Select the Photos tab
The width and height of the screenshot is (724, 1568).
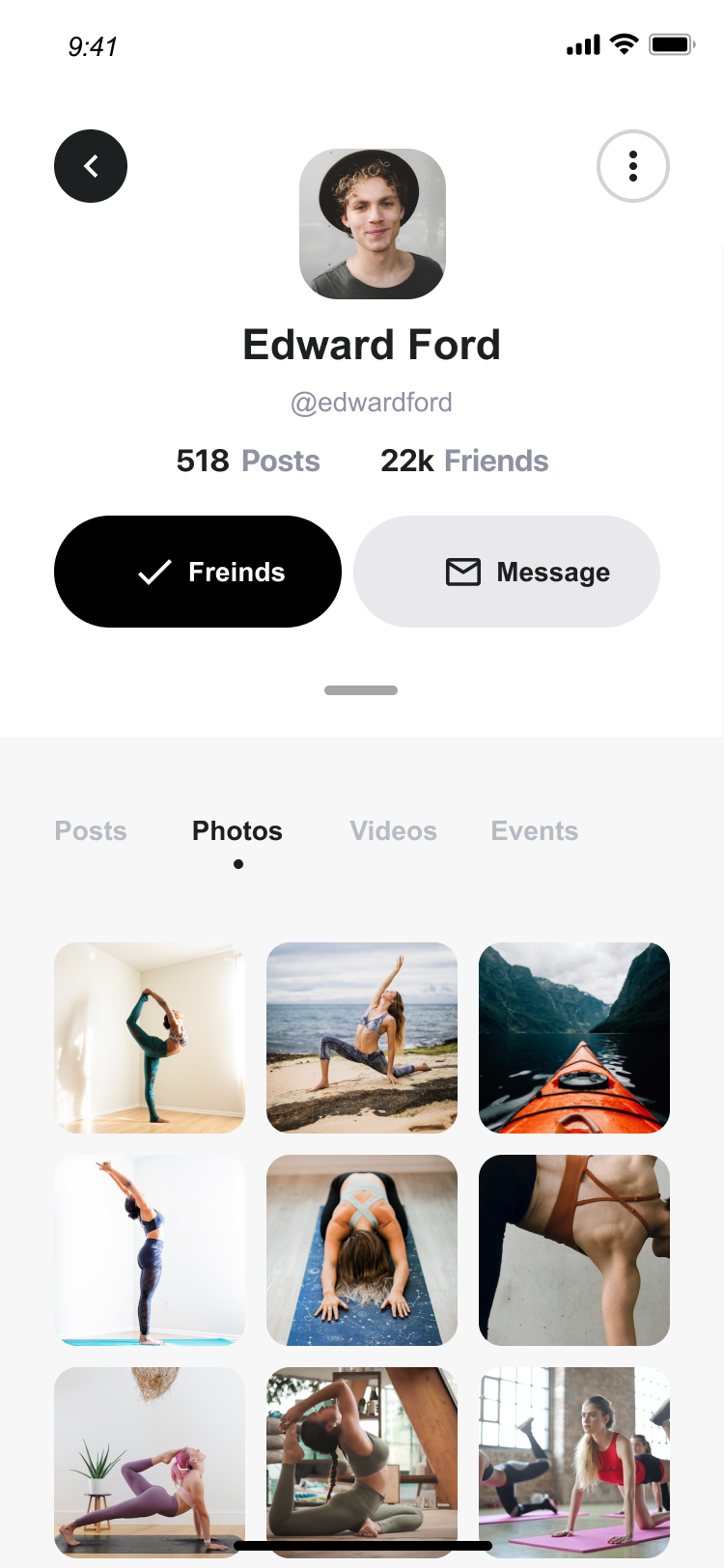click(x=237, y=830)
